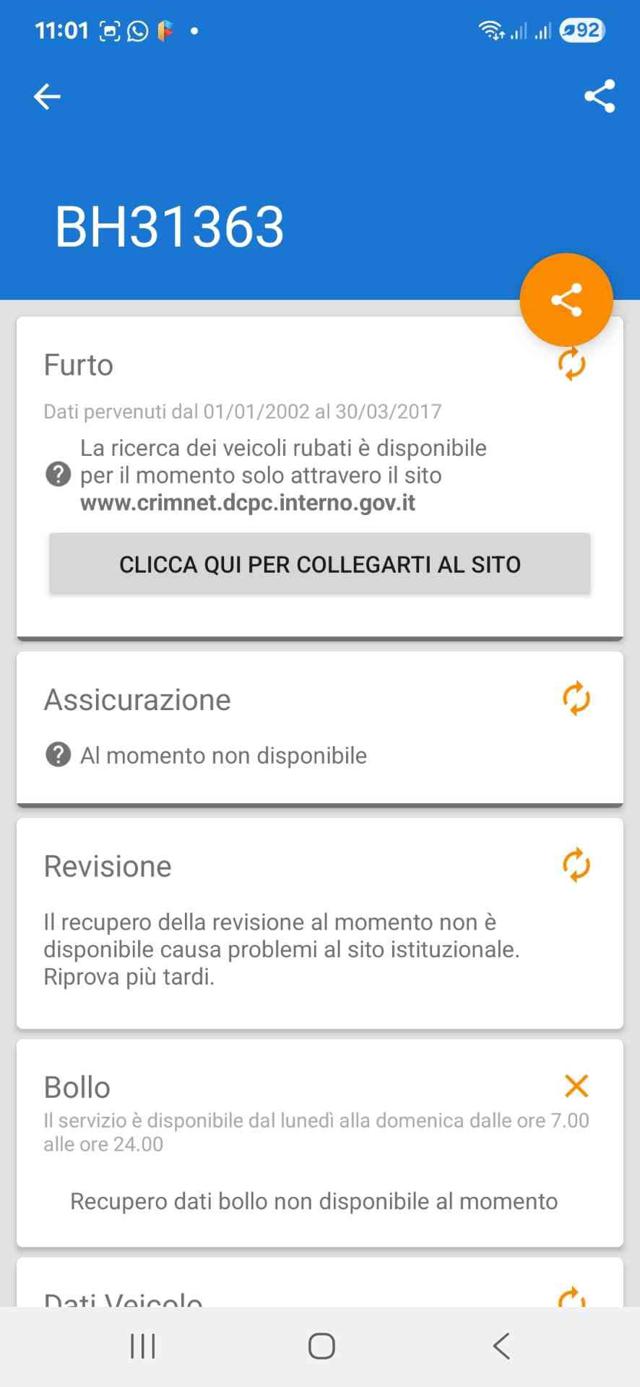This screenshot has width=640, height=1387.
Task: Refresh the Furto section
Action: point(572,364)
